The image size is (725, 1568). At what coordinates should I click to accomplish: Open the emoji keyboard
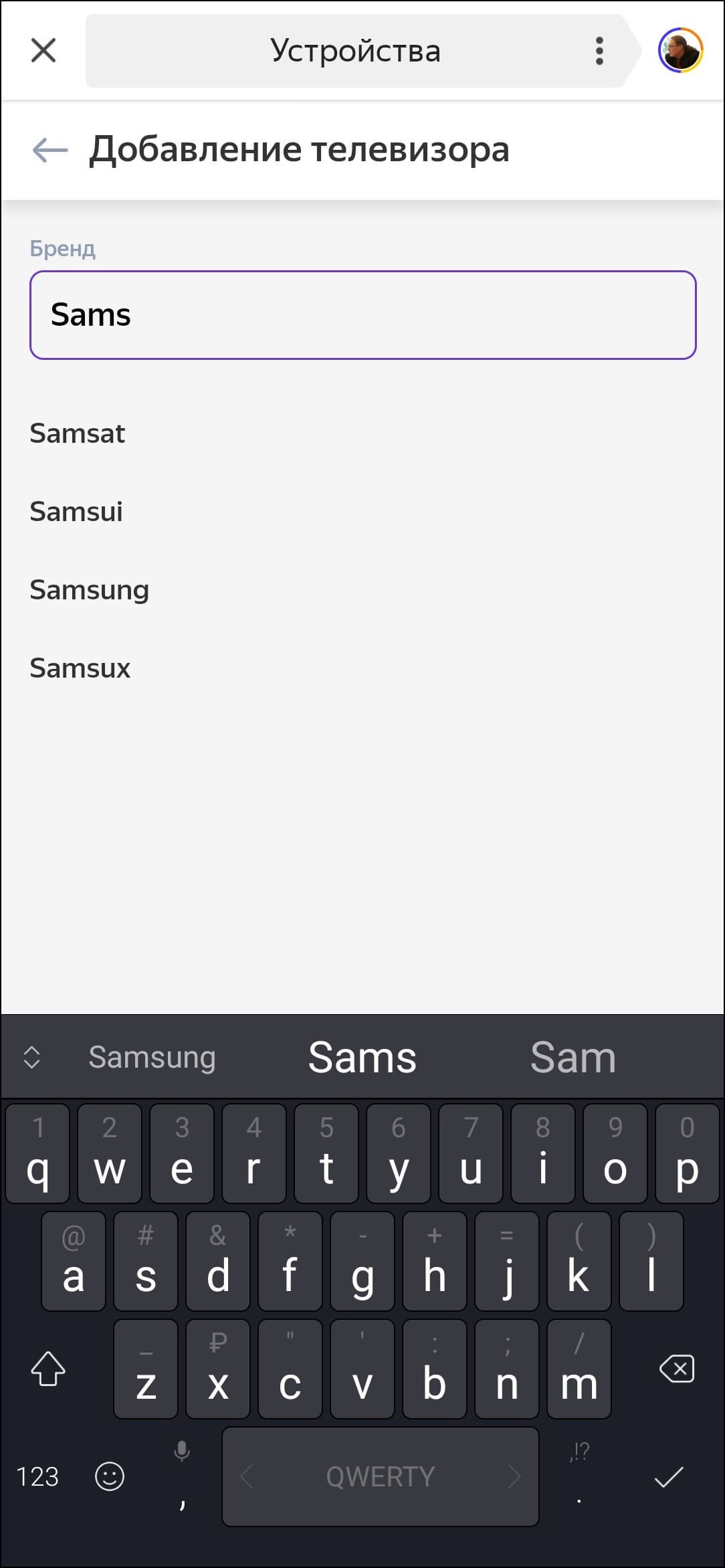click(110, 1476)
